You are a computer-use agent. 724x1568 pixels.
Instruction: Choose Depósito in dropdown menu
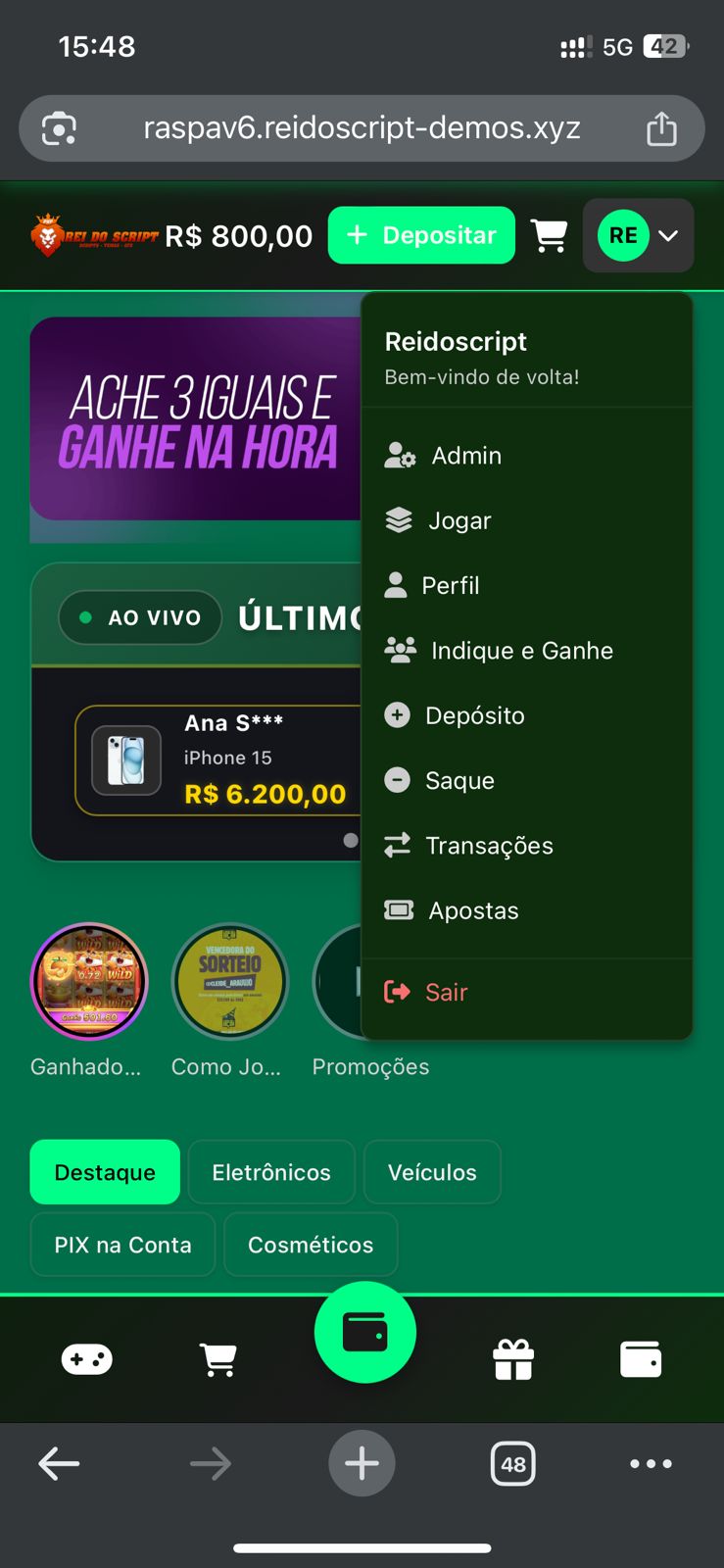click(x=474, y=715)
